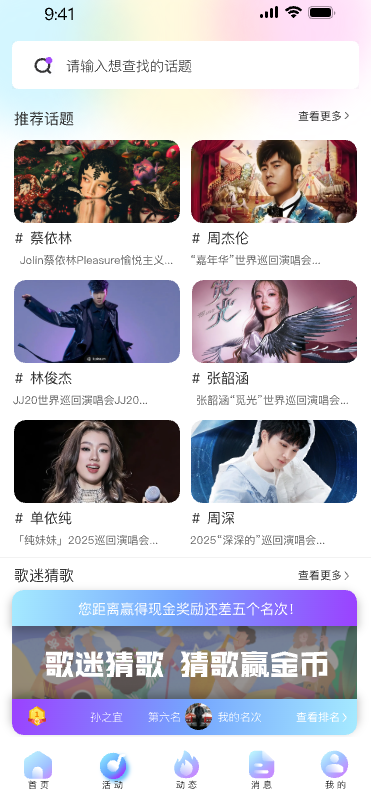This screenshot has height=801, width=371.
Task: Go to the 动态 tab
Action: [x=186, y=770]
